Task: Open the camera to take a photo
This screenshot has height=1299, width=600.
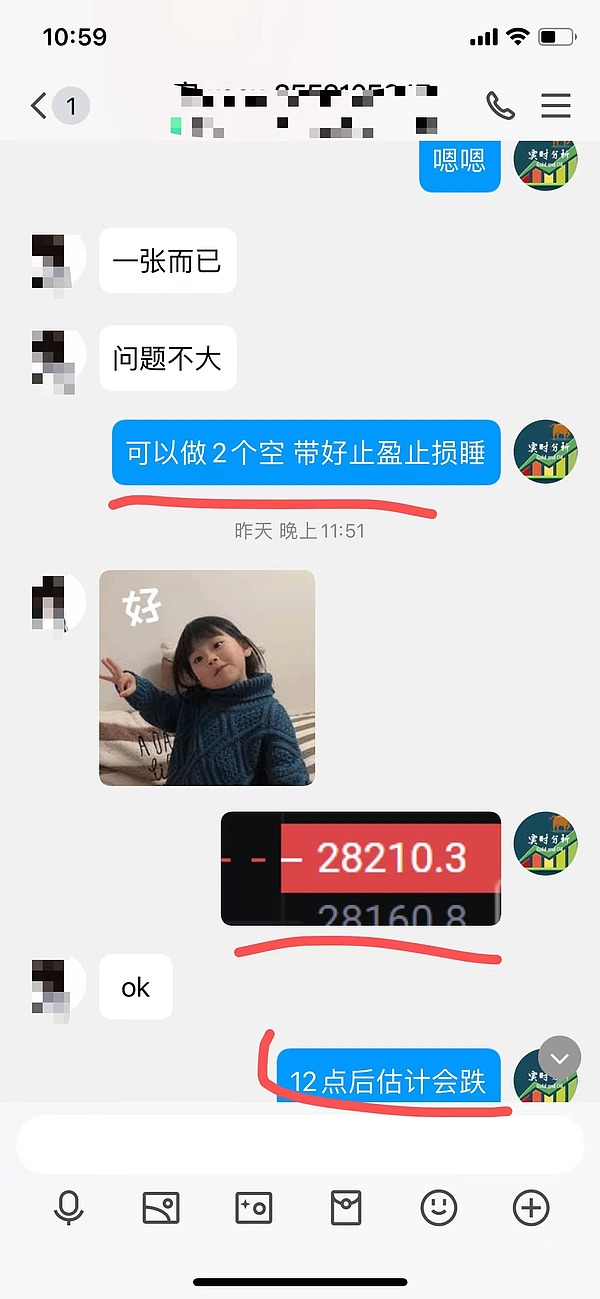Action: [253, 1208]
